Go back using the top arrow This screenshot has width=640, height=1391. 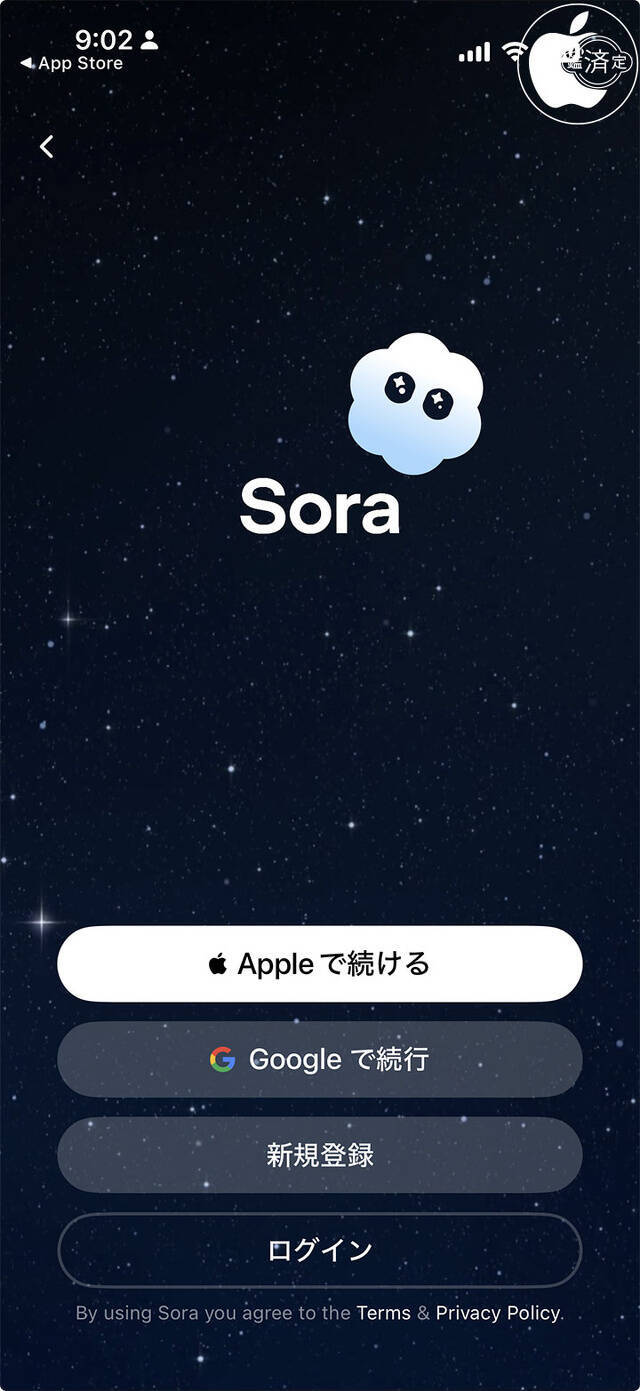click(46, 147)
